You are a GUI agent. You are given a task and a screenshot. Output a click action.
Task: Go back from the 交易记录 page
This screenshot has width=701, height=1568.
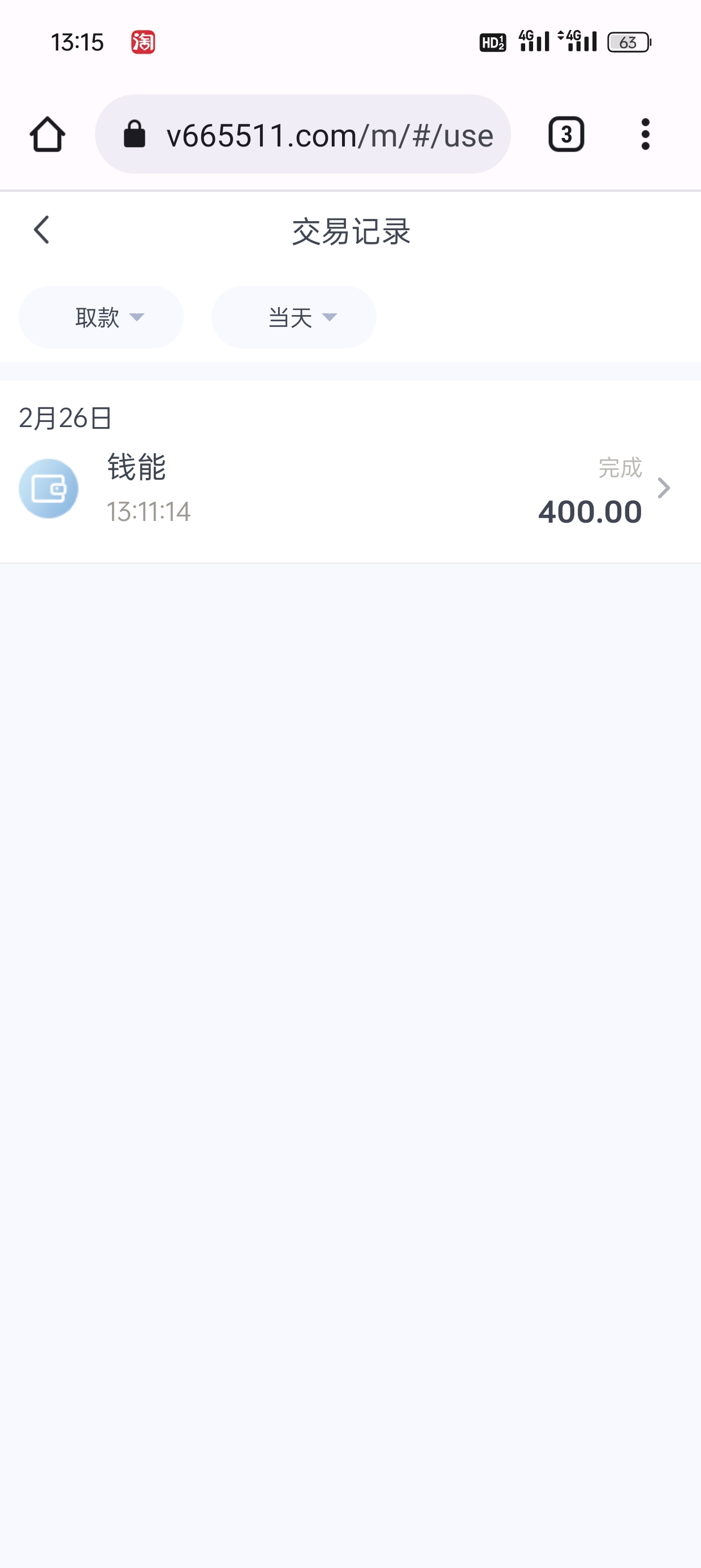point(41,230)
